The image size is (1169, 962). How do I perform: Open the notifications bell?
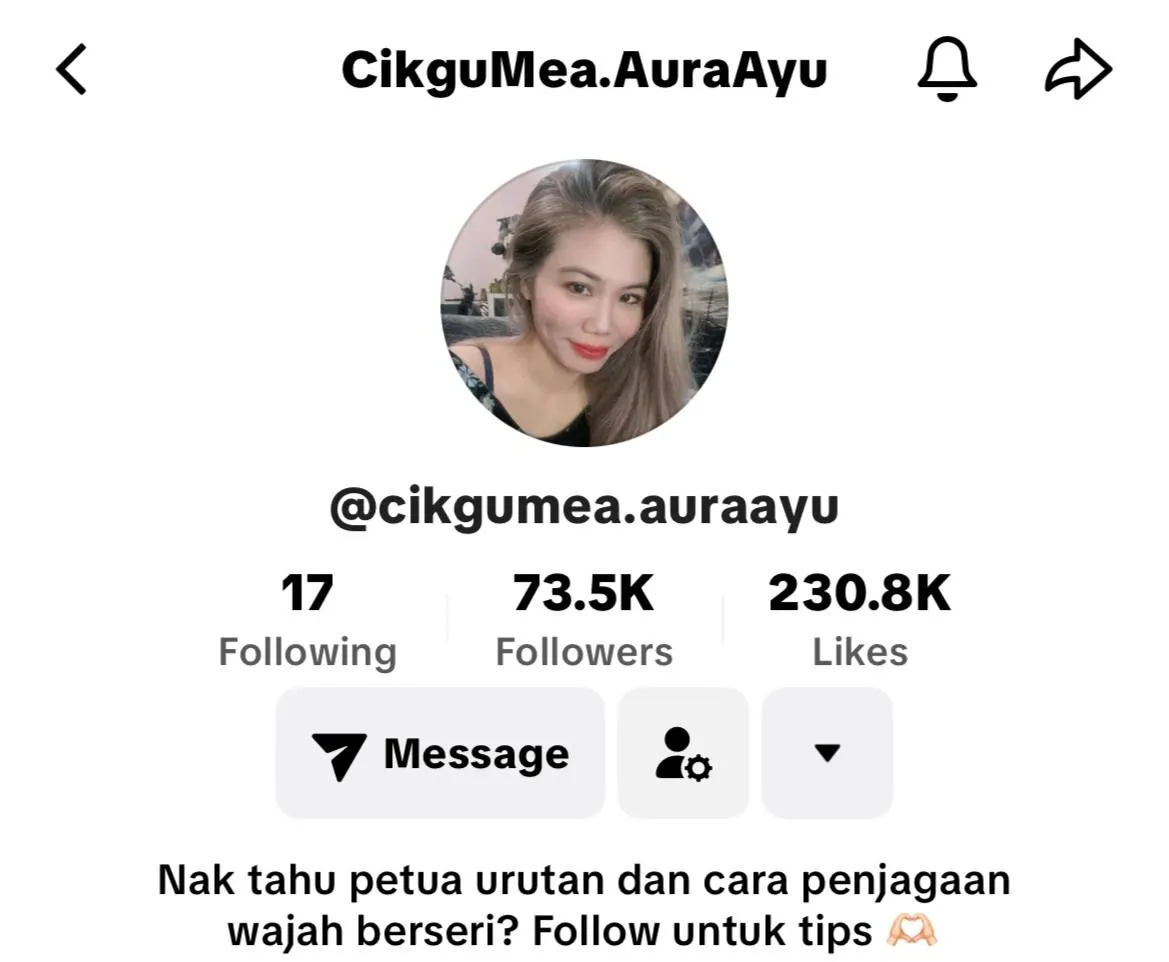946,71
